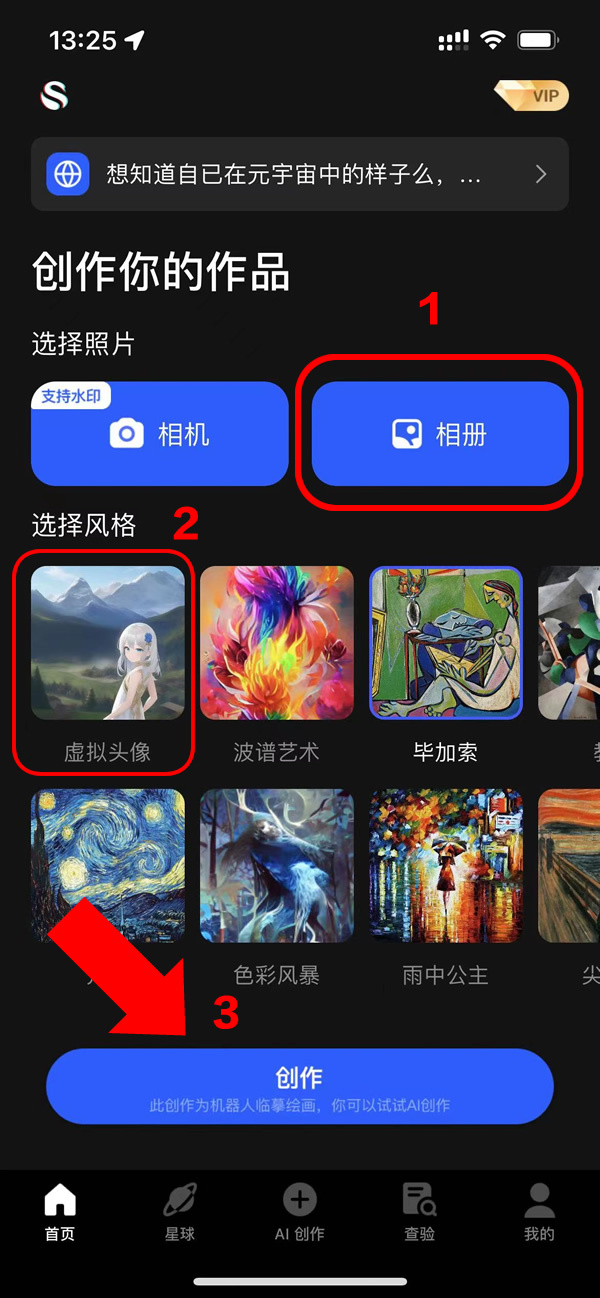
Task: Tap the 创作 create button
Action: point(300,1086)
